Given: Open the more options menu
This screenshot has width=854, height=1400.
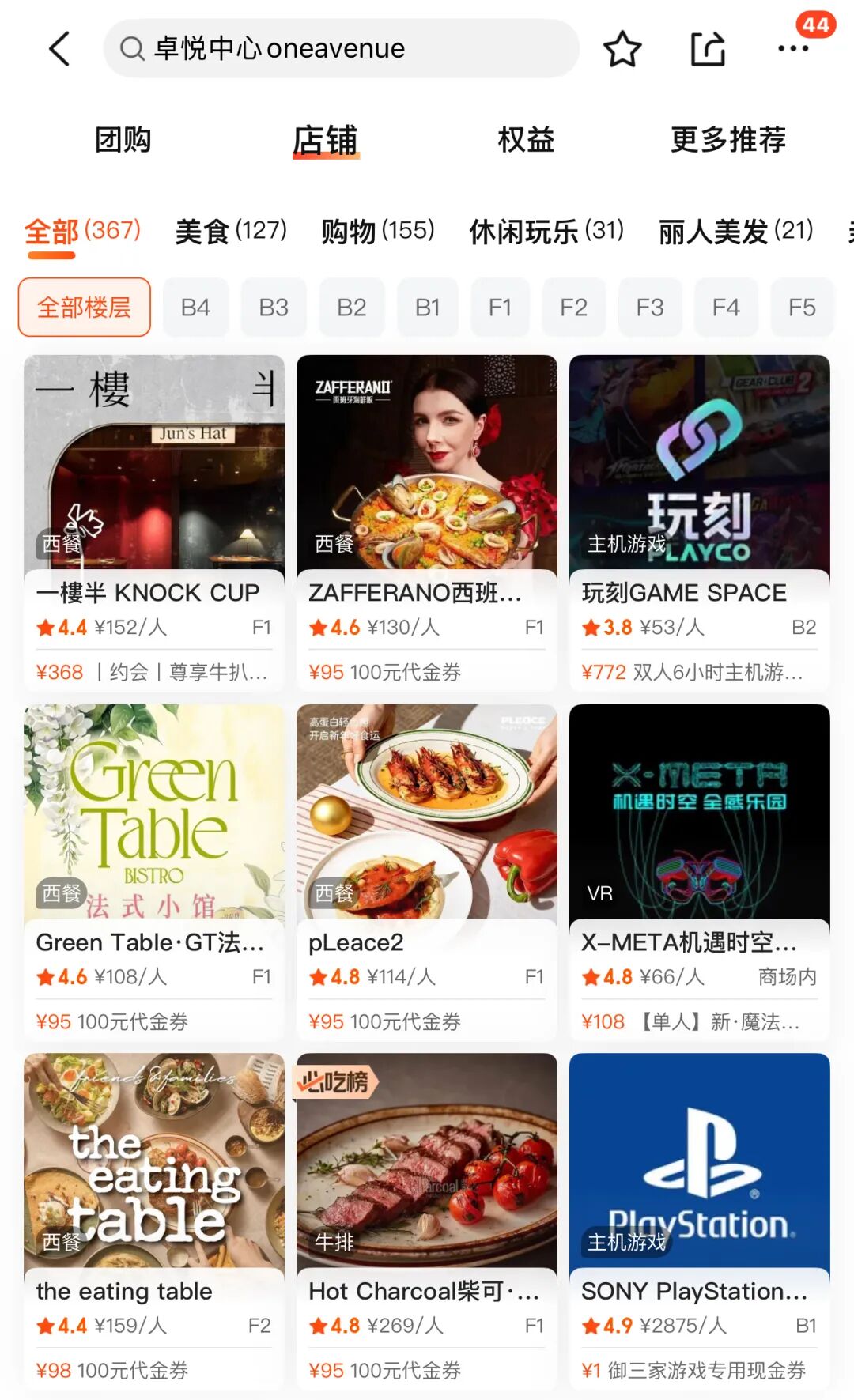Looking at the screenshot, I should click(793, 49).
